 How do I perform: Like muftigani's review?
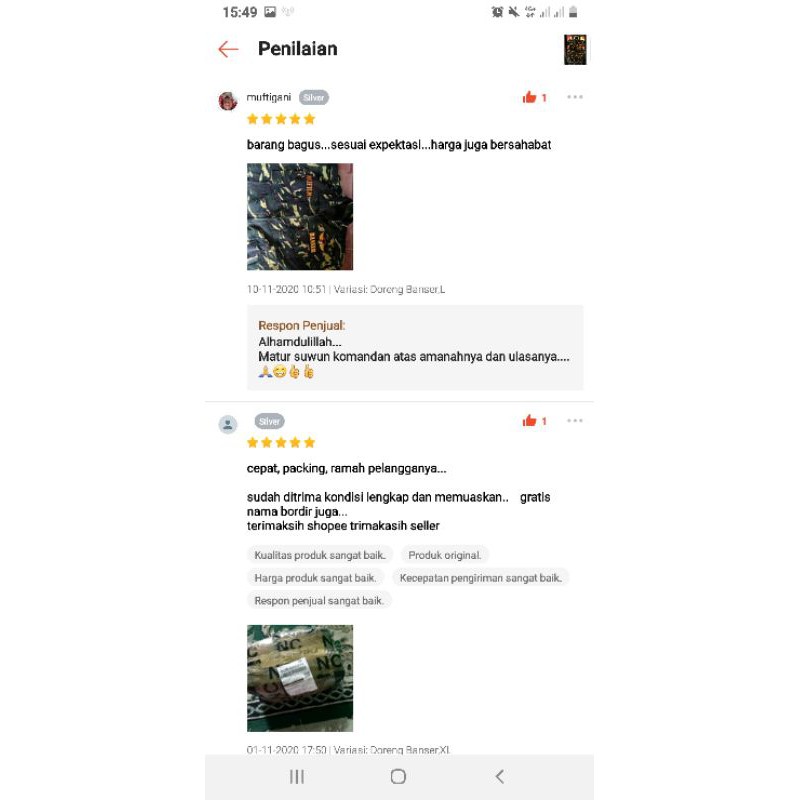[x=530, y=97]
